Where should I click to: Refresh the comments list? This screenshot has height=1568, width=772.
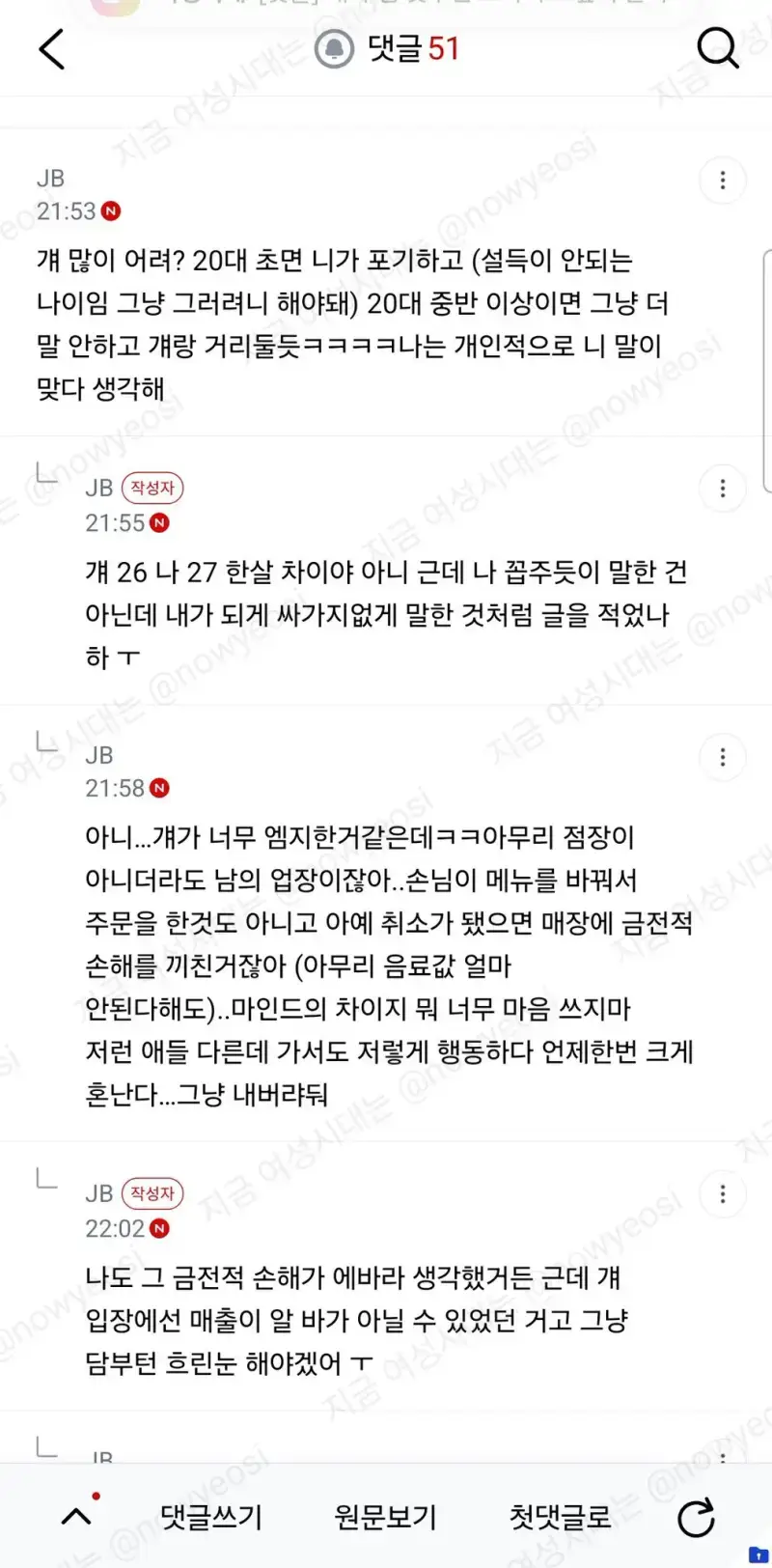tap(696, 1518)
